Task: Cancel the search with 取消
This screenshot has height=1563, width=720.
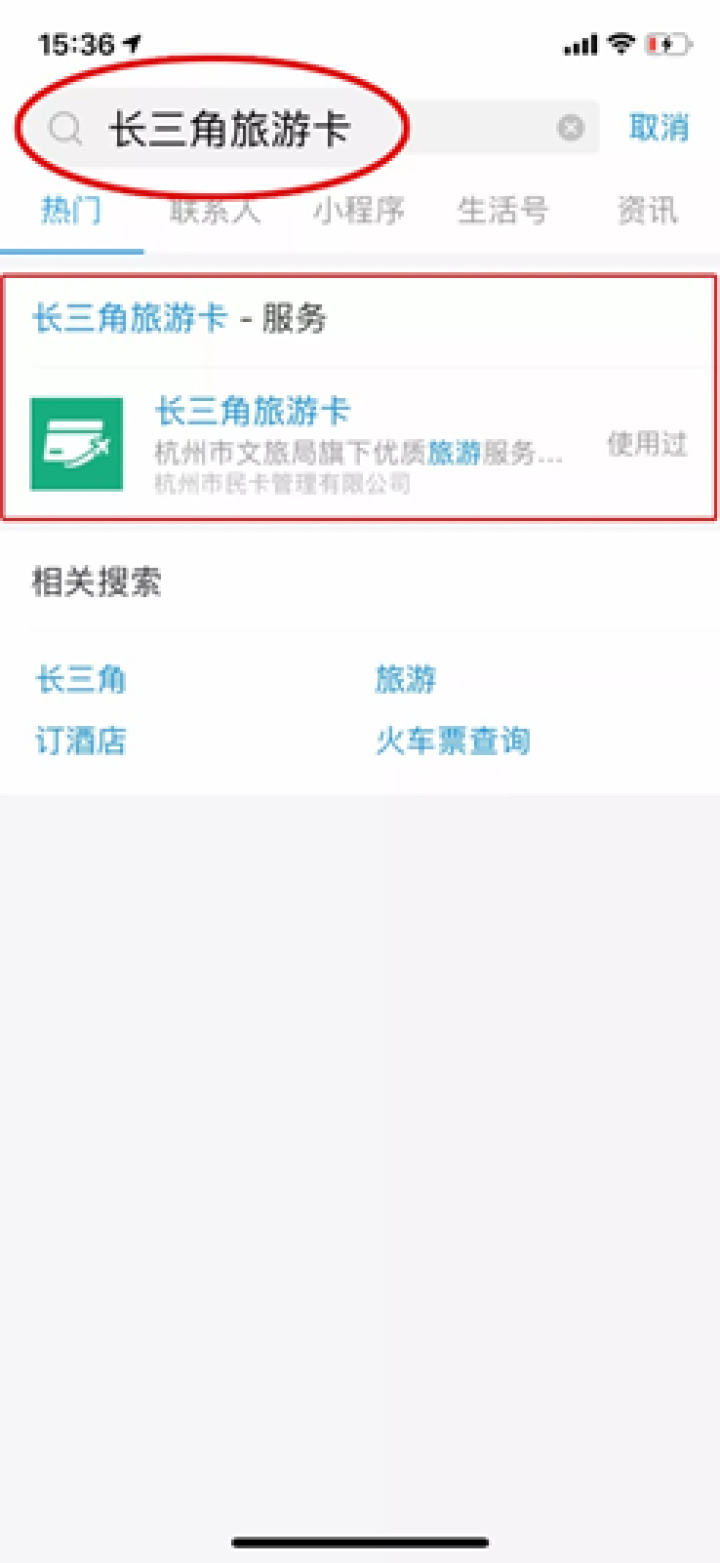Action: [659, 128]
